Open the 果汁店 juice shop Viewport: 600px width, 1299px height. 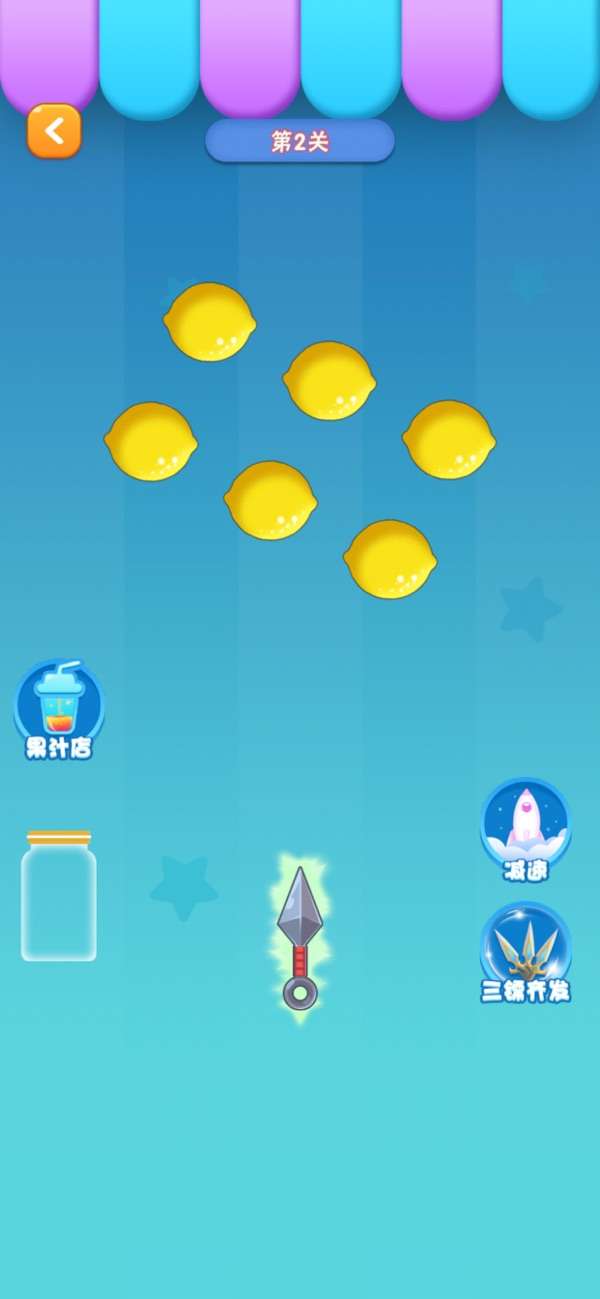tap(59, 706)
